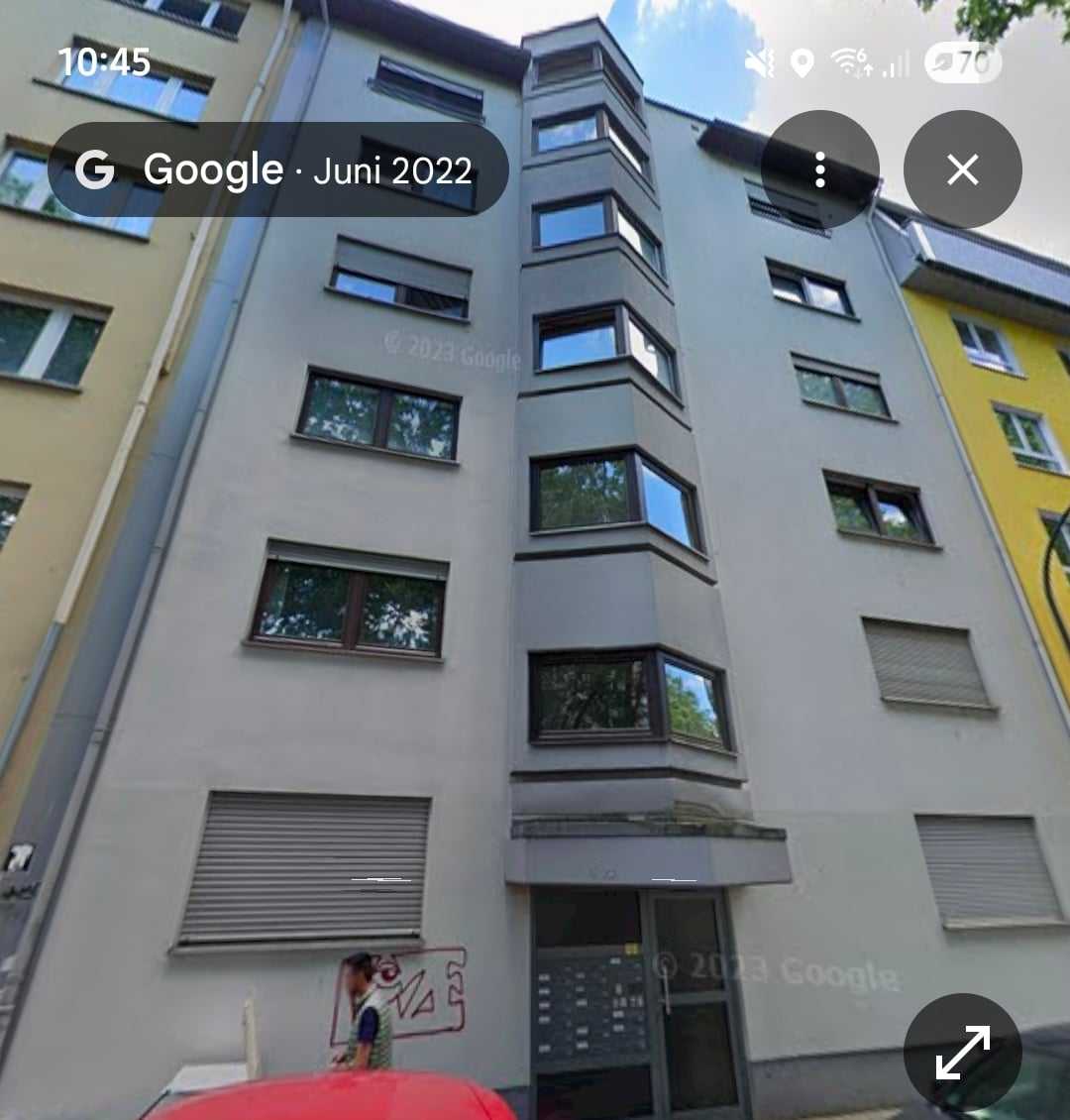This screenshot has height=1120, width=1070.
Task: Close the Street View panorama
Action: point(962,169)
